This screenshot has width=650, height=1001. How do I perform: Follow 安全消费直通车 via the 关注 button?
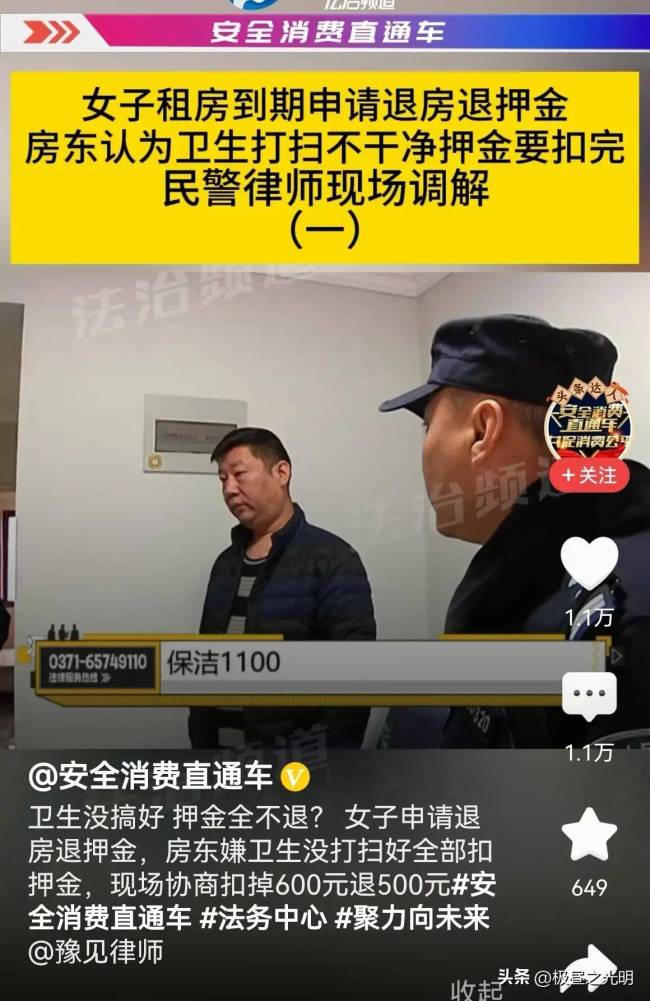coord(589,475)
